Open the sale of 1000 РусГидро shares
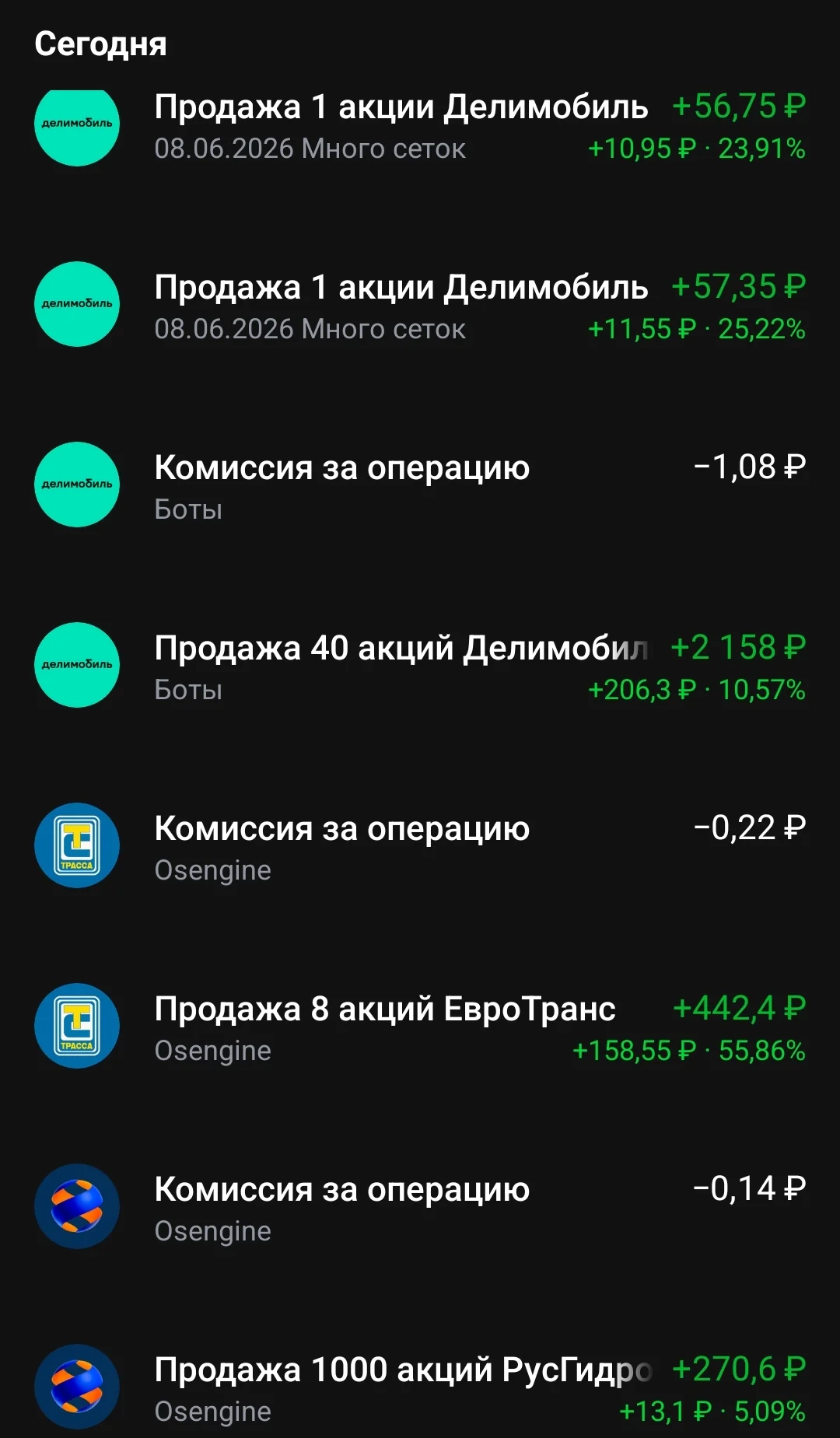Screen dimensions: 840x1438 point(420,1387)
